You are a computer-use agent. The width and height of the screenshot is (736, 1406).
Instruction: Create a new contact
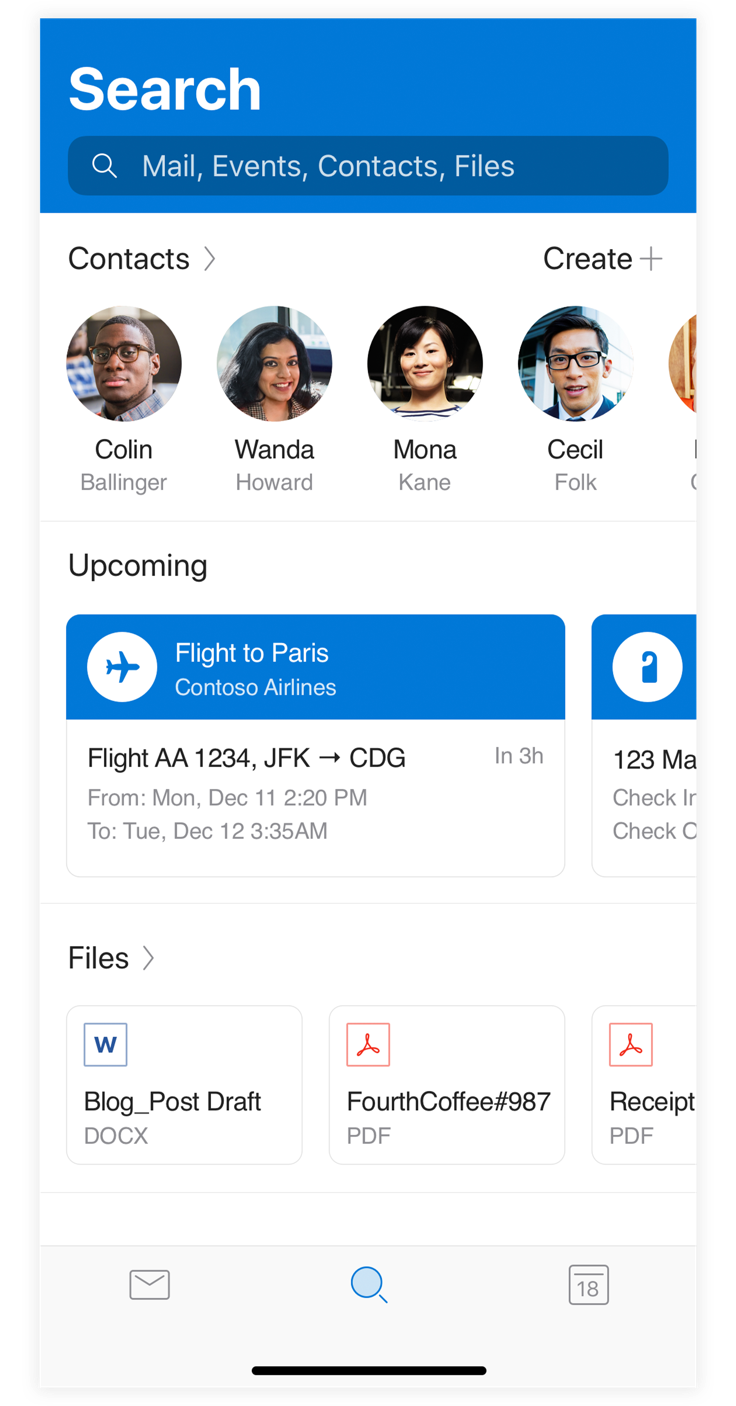pyautogui.click(x=602, y=259)
